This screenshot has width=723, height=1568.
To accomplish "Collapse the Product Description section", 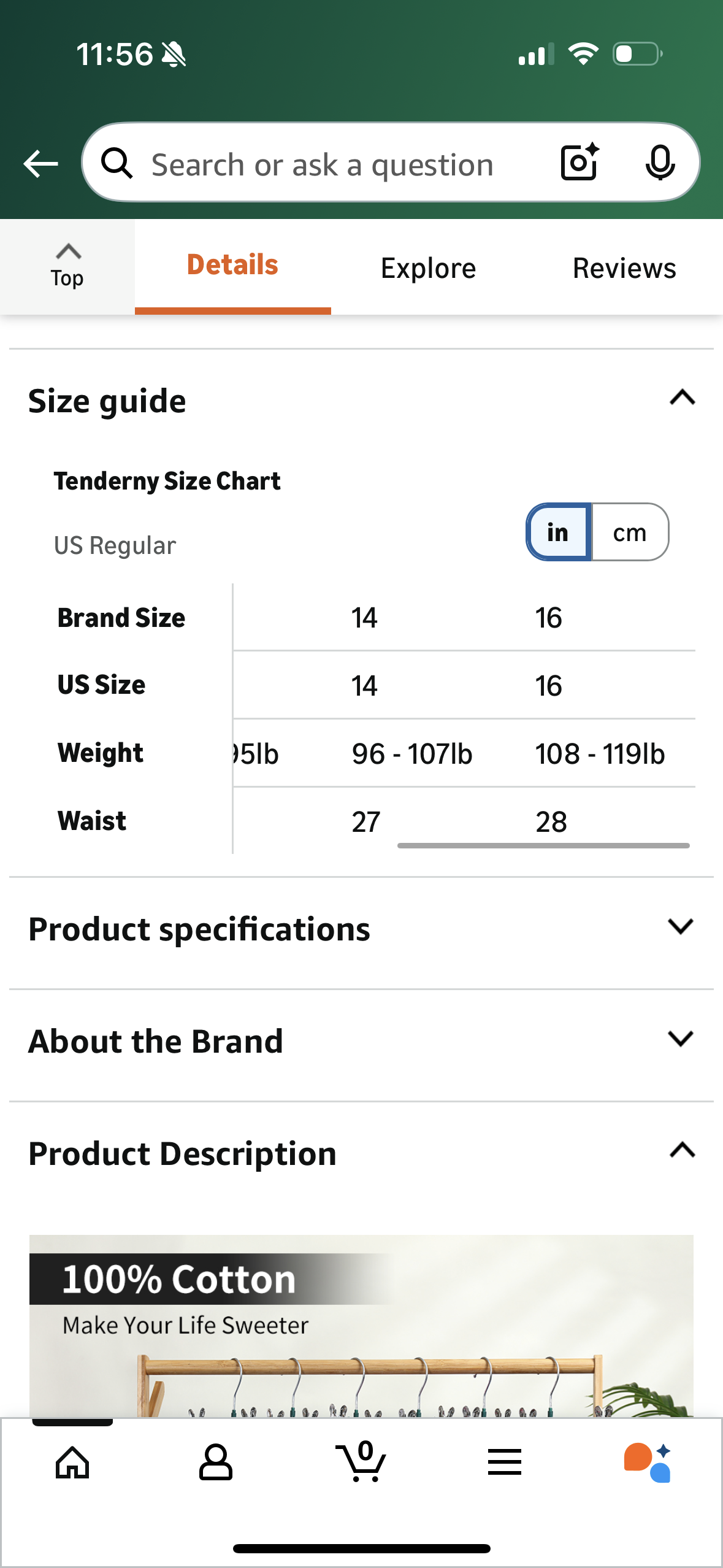I will [x=682, y=1150].
